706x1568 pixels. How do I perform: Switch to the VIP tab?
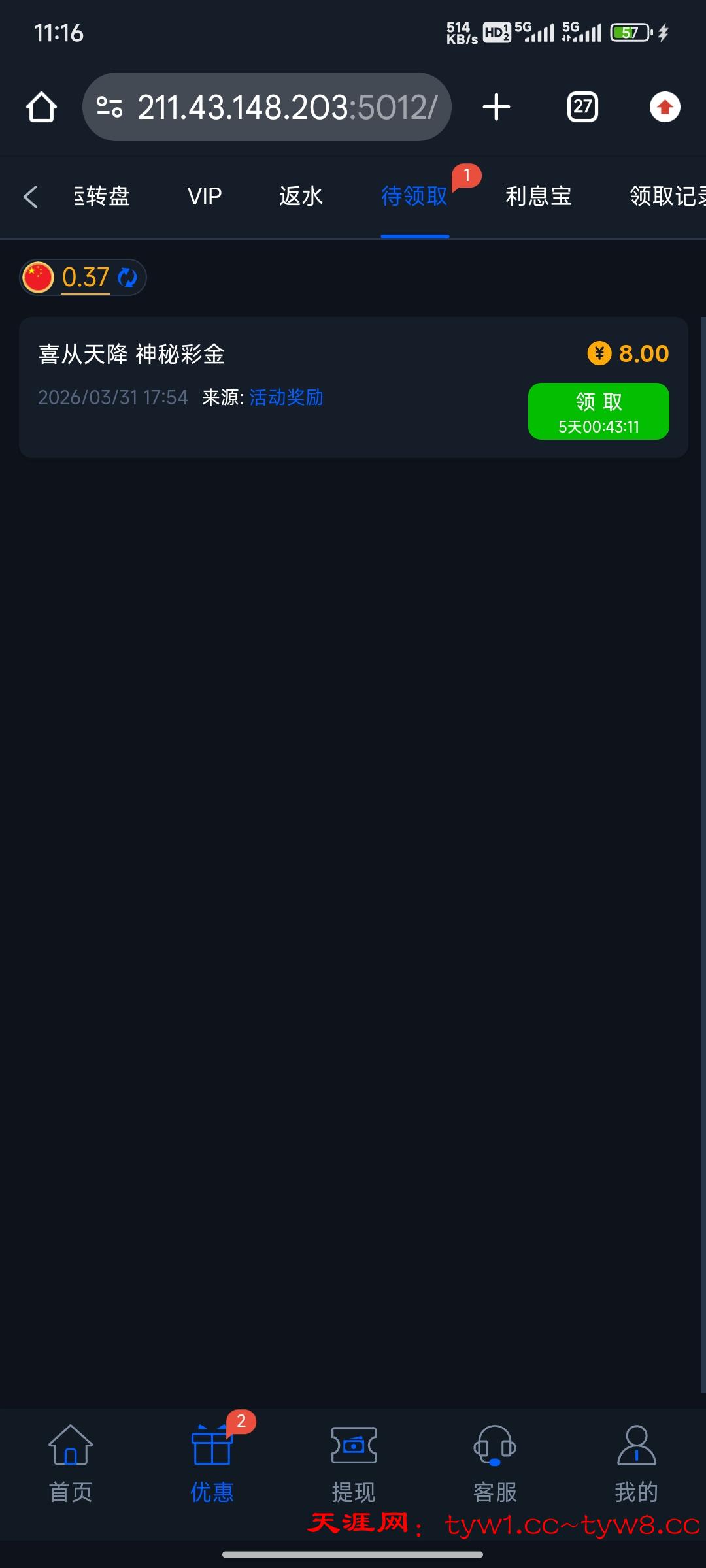tap(205, 196)
